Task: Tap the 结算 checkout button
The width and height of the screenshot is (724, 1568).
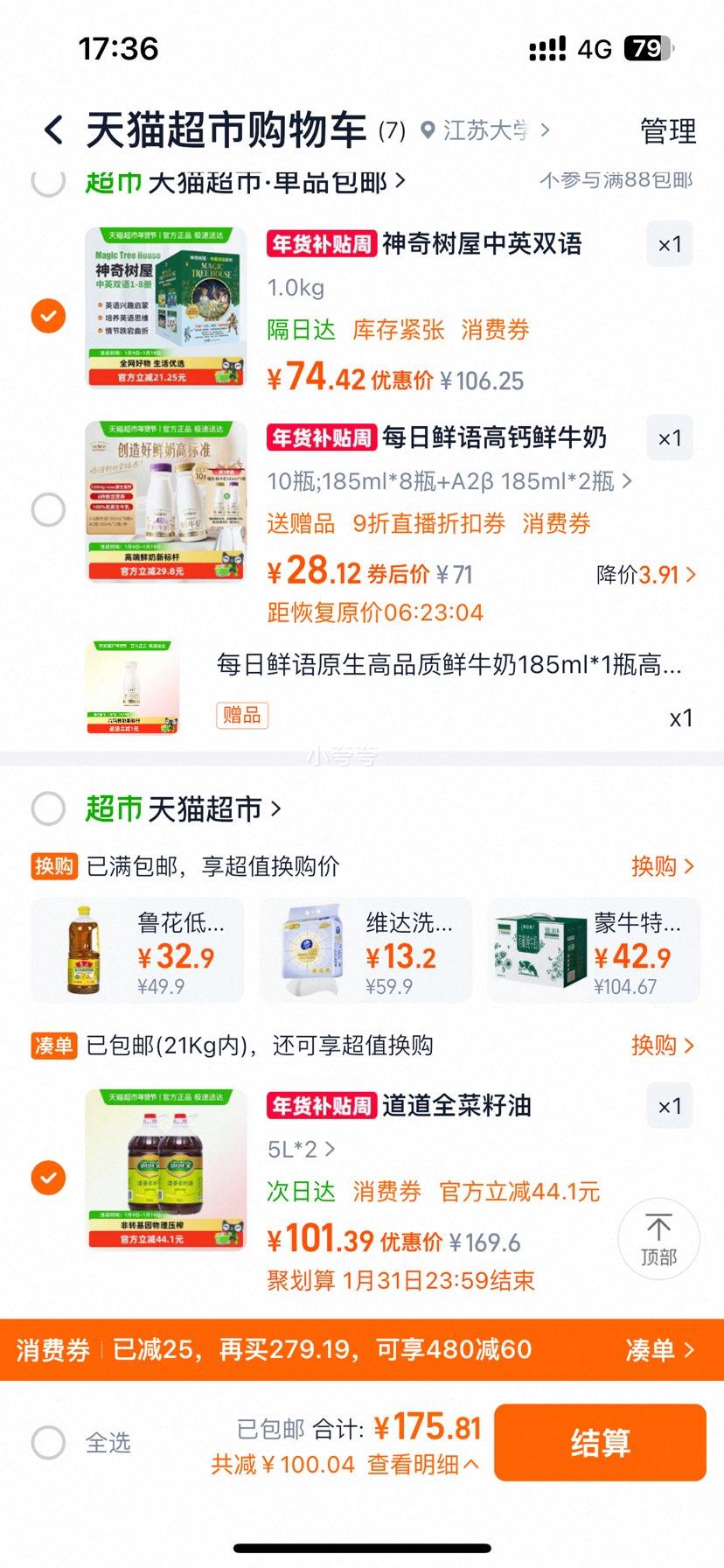Action: (601, 1443)
